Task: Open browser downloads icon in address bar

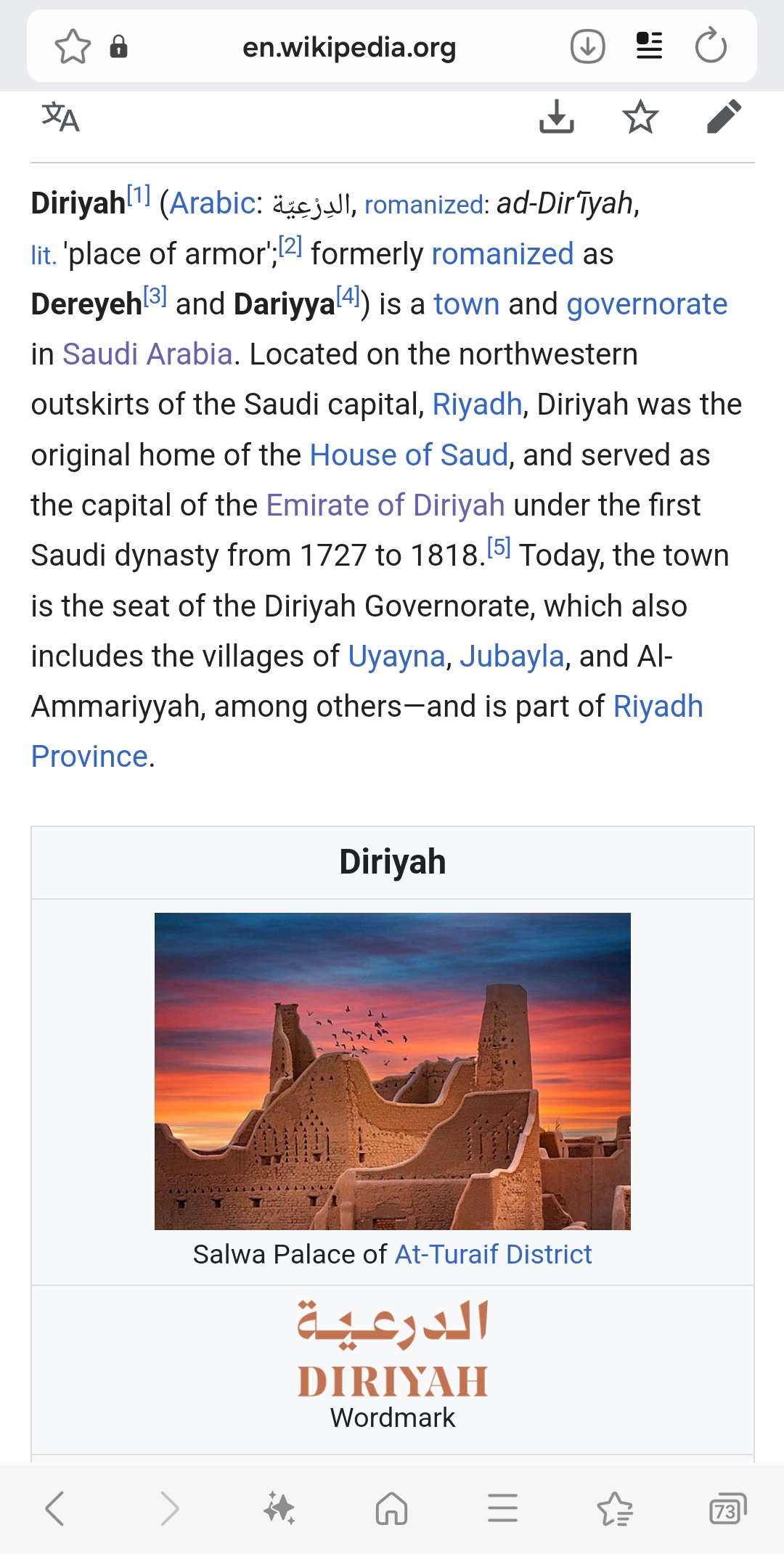Action: click(587, 47)
